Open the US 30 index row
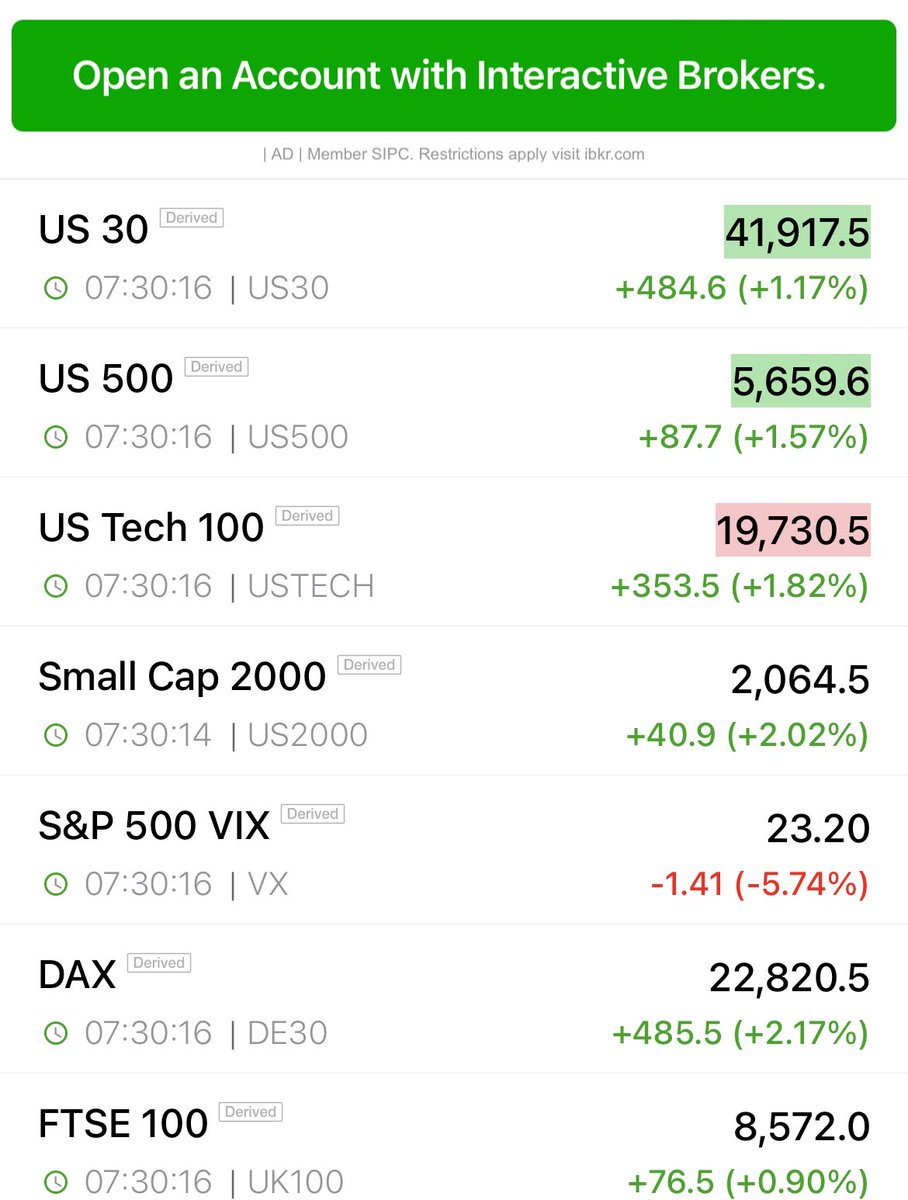The width and height of the screenshot is (908, 1200). point(454,254)
